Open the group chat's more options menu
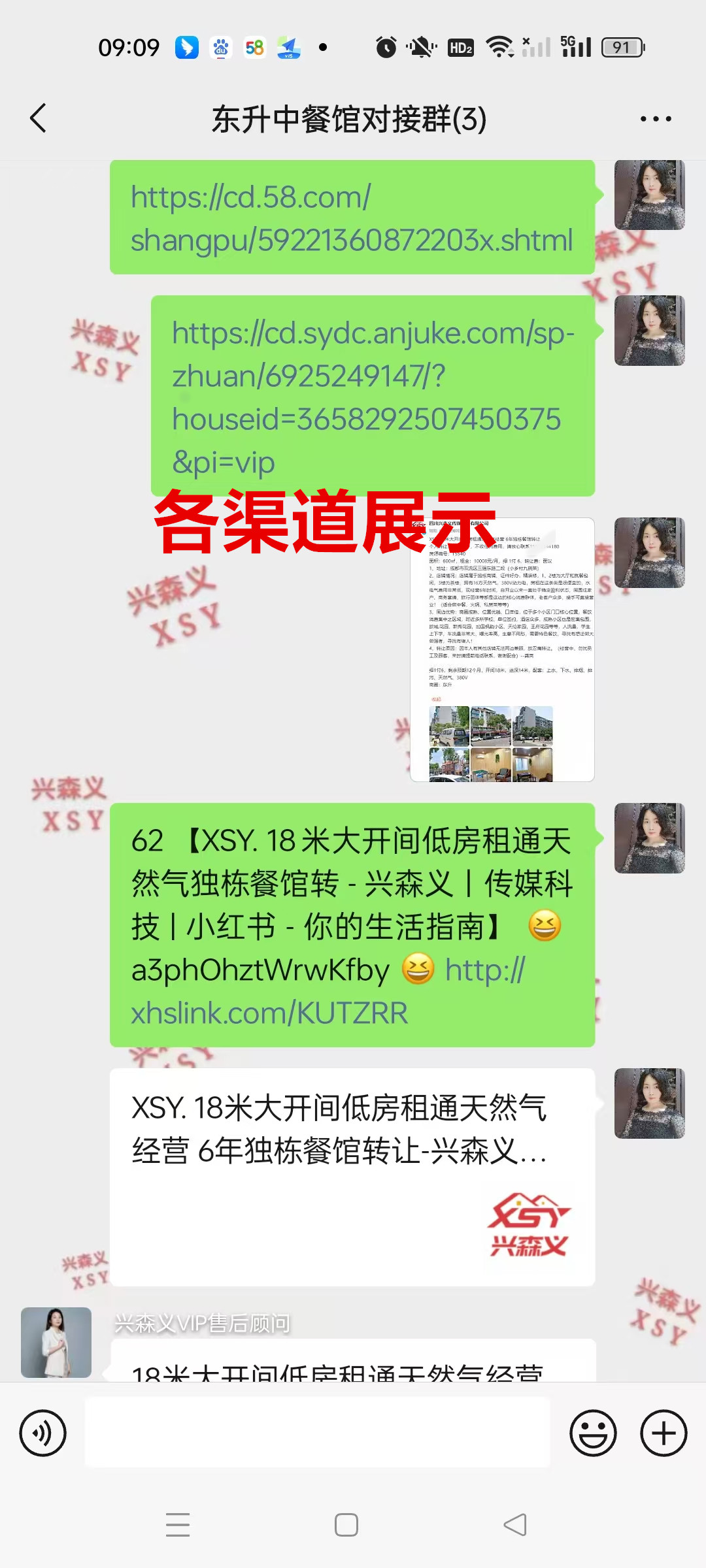 (x=655, y=119)
